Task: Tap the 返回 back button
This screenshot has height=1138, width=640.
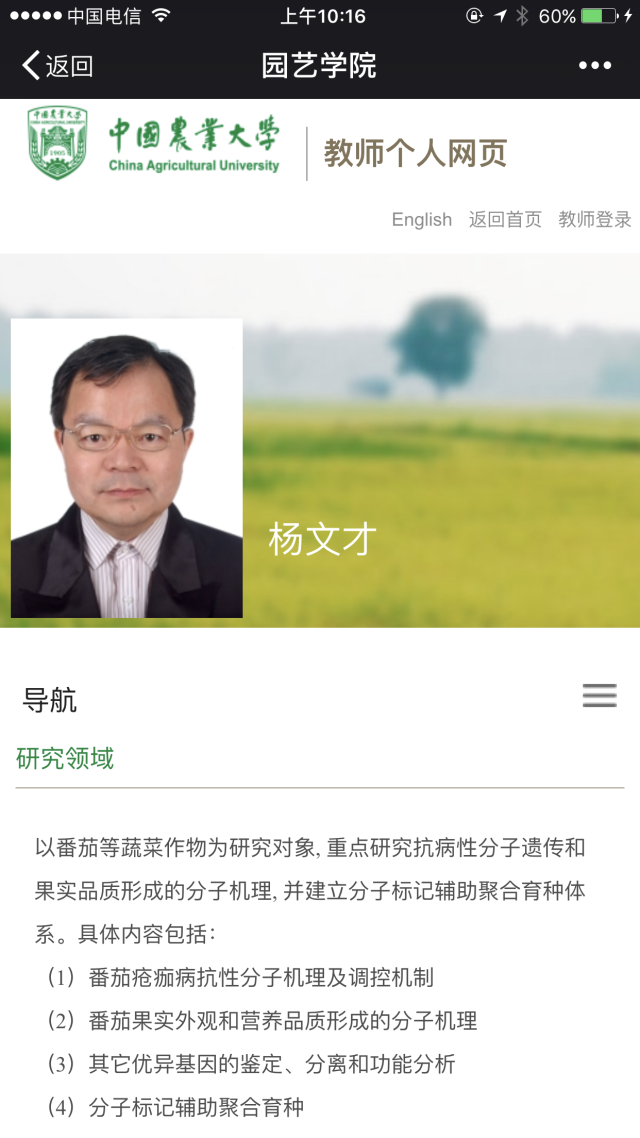Action: pos(57,66)
